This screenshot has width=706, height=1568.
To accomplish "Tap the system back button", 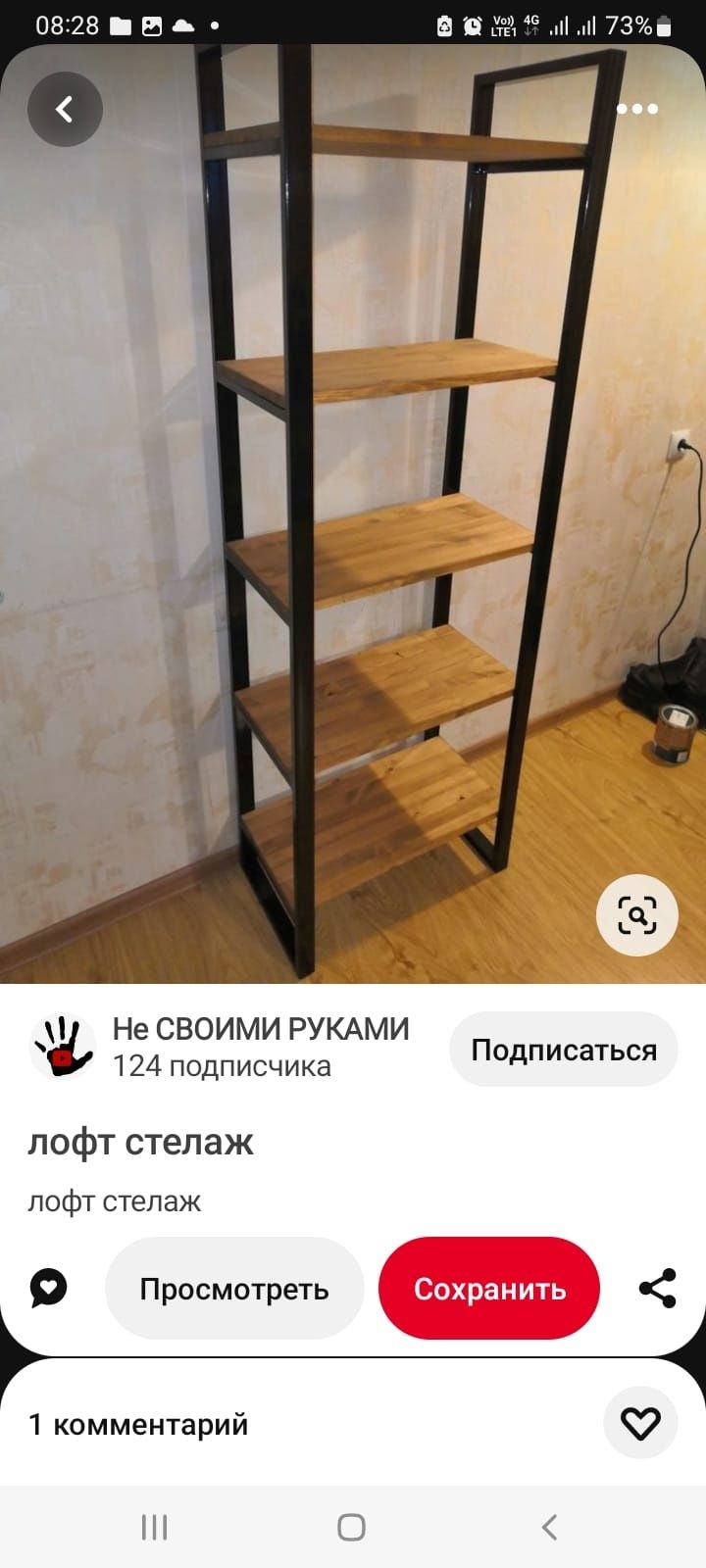I will click(550, 1527).
